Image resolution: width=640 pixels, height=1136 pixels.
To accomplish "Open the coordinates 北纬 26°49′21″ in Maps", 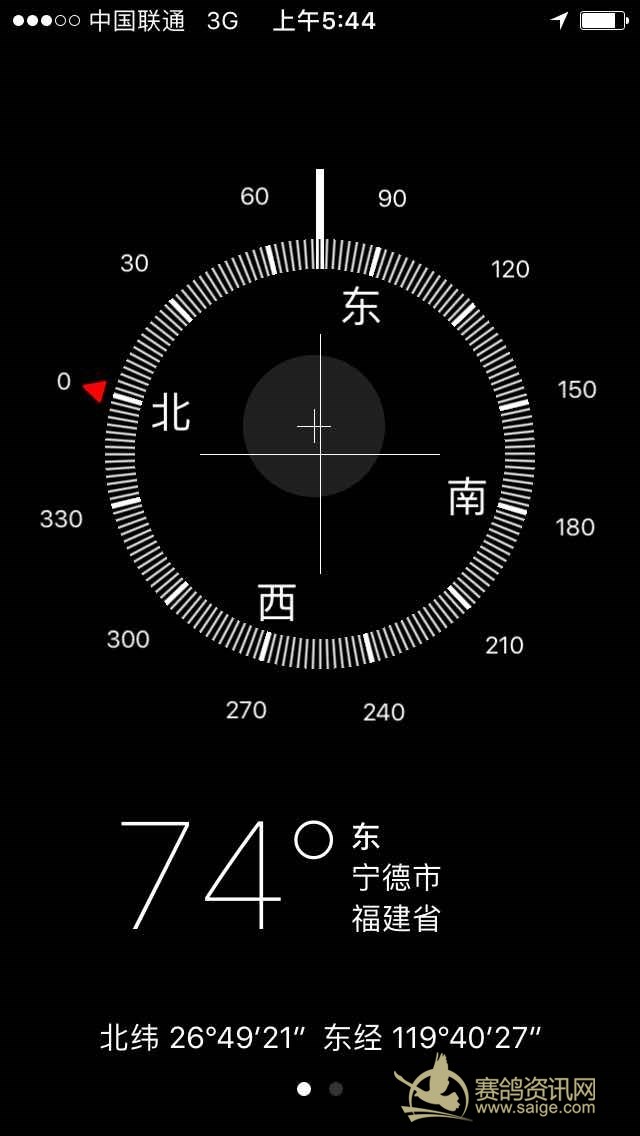I will [202, 1037].
